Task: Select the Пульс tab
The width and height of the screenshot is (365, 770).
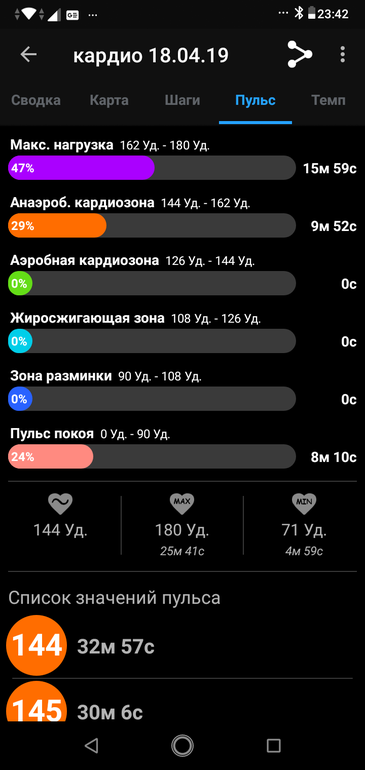Action: point(255,101)
